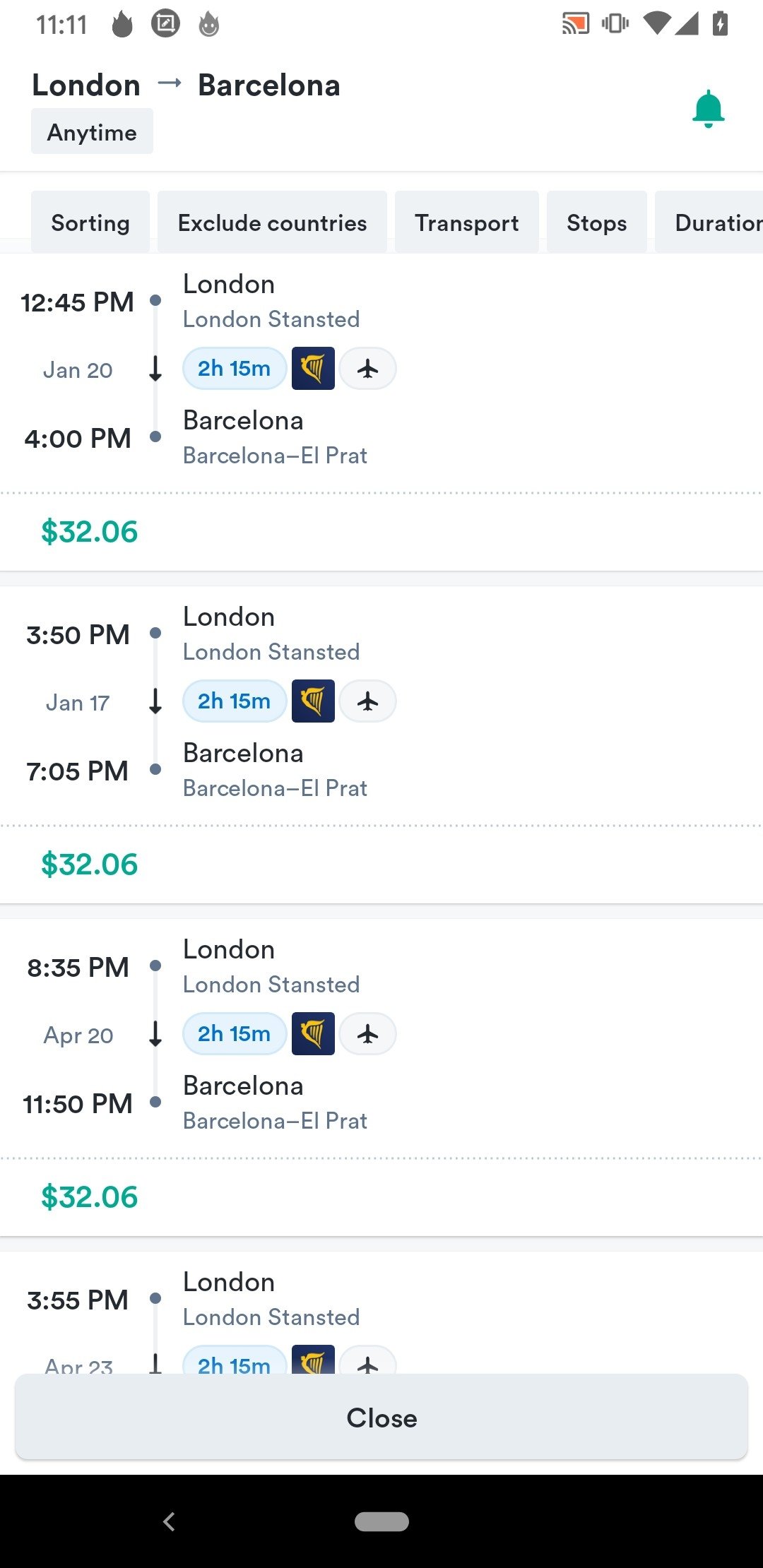Go back using the system back arrow
Image resolution: width=763 pixels, height=1568 pixels.
point(169,1521)
